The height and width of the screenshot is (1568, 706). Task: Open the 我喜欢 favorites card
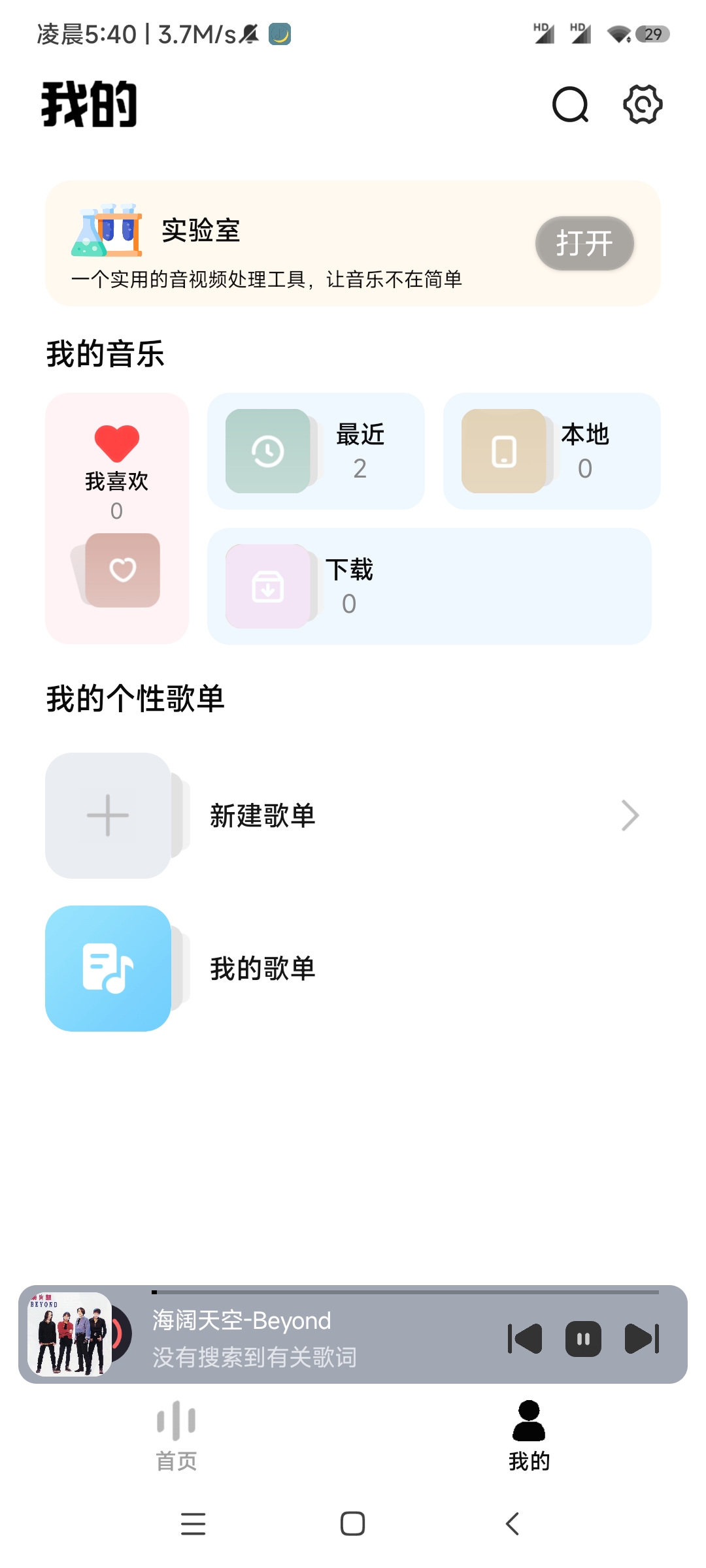pos(117,517)
